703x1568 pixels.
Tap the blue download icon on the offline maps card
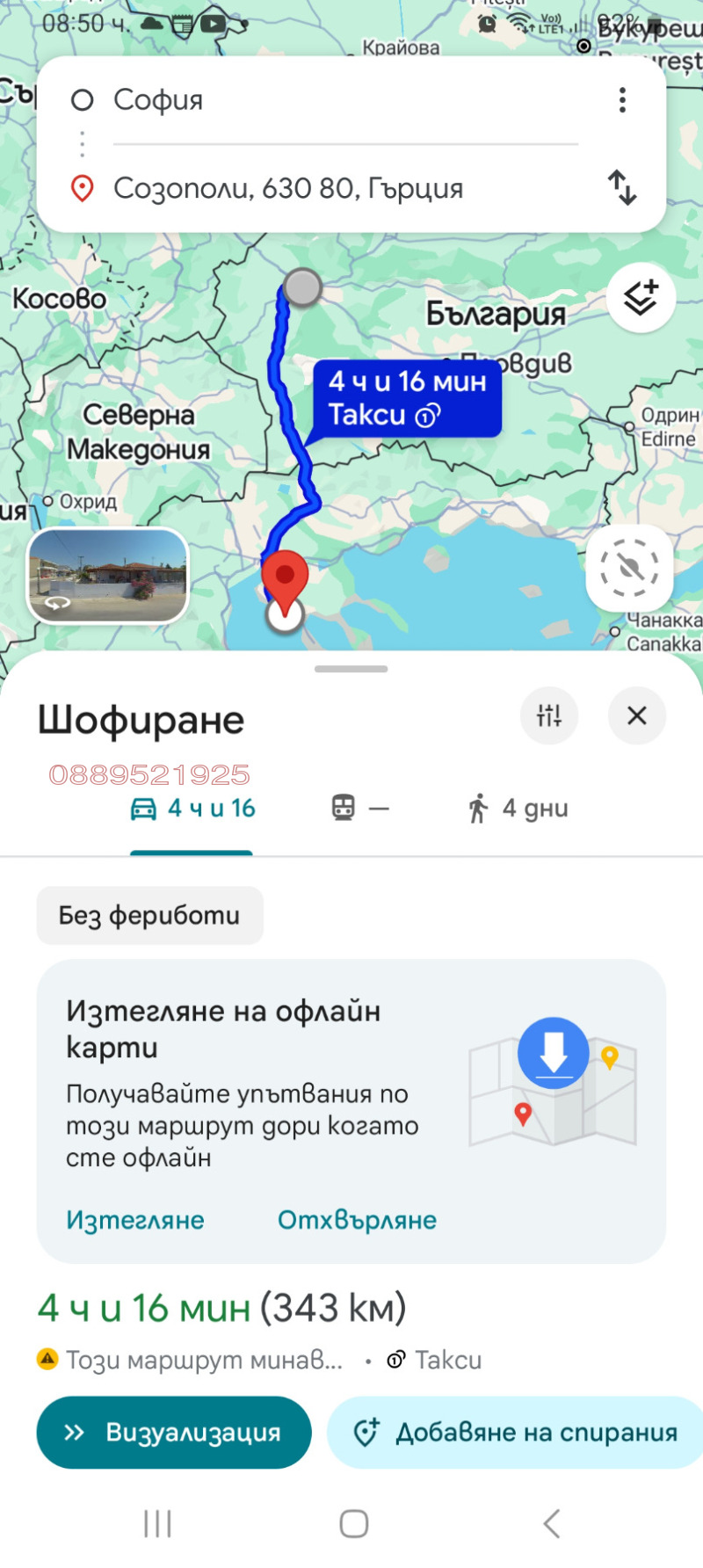[553, 1053]
